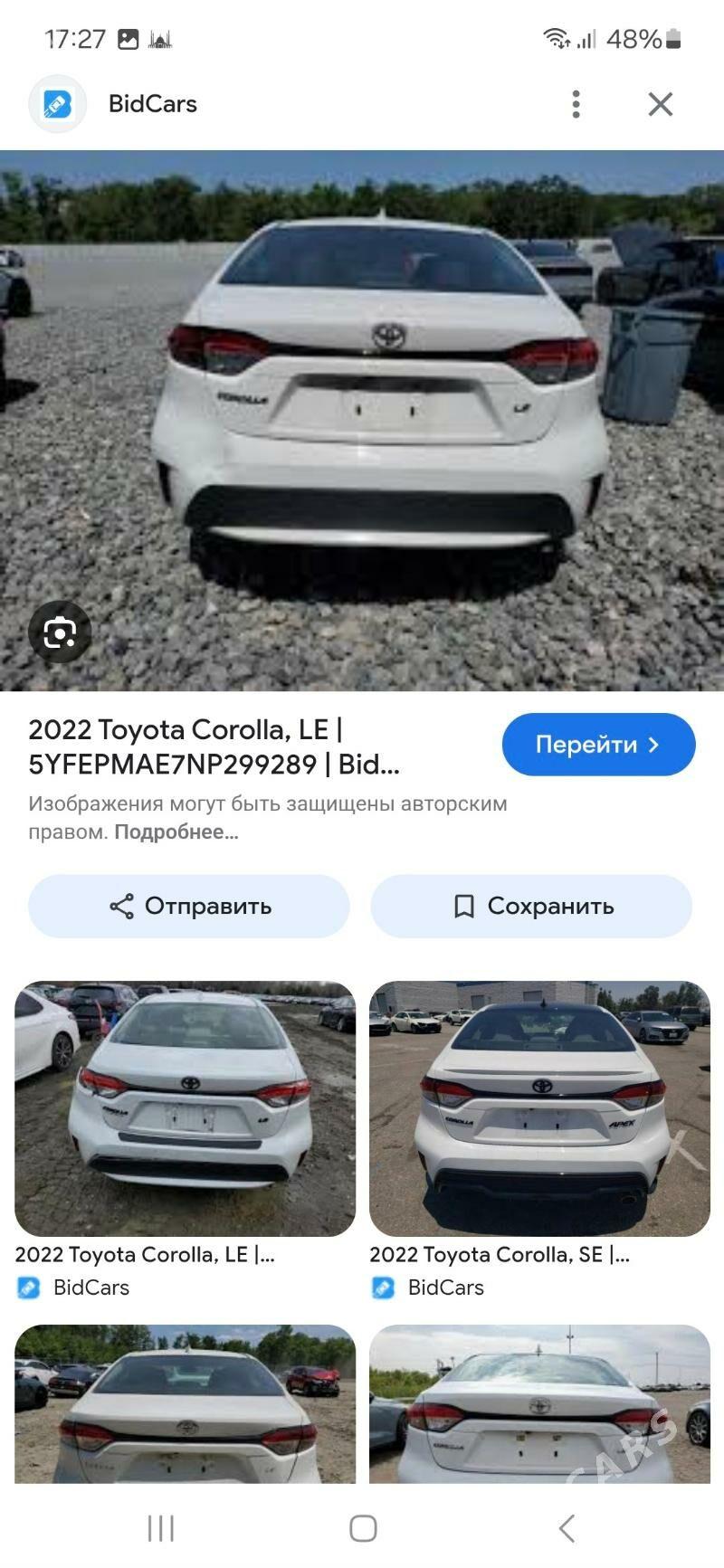Viewport: 724px width, 1568px height.
Task: Tap the BidCars header title
Action: (151, 103)
